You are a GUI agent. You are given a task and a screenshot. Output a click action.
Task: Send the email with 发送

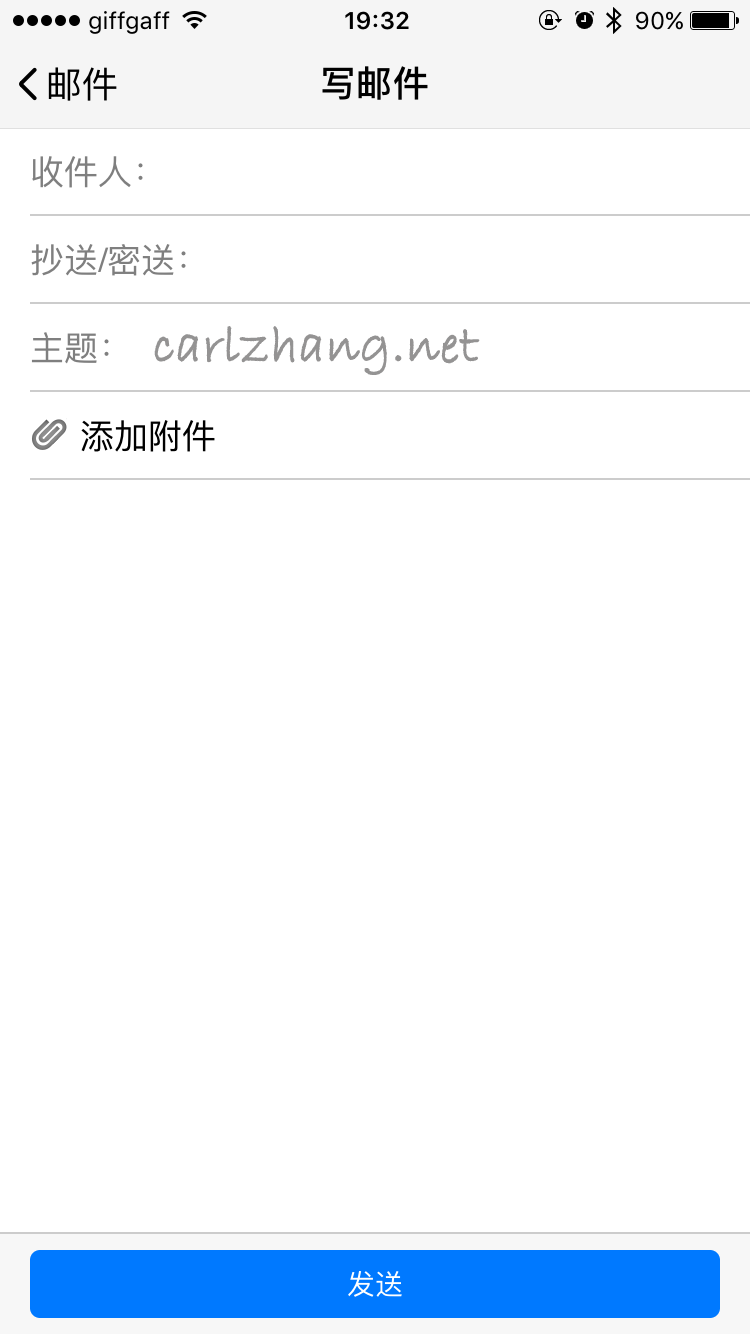click(375, 1284)
